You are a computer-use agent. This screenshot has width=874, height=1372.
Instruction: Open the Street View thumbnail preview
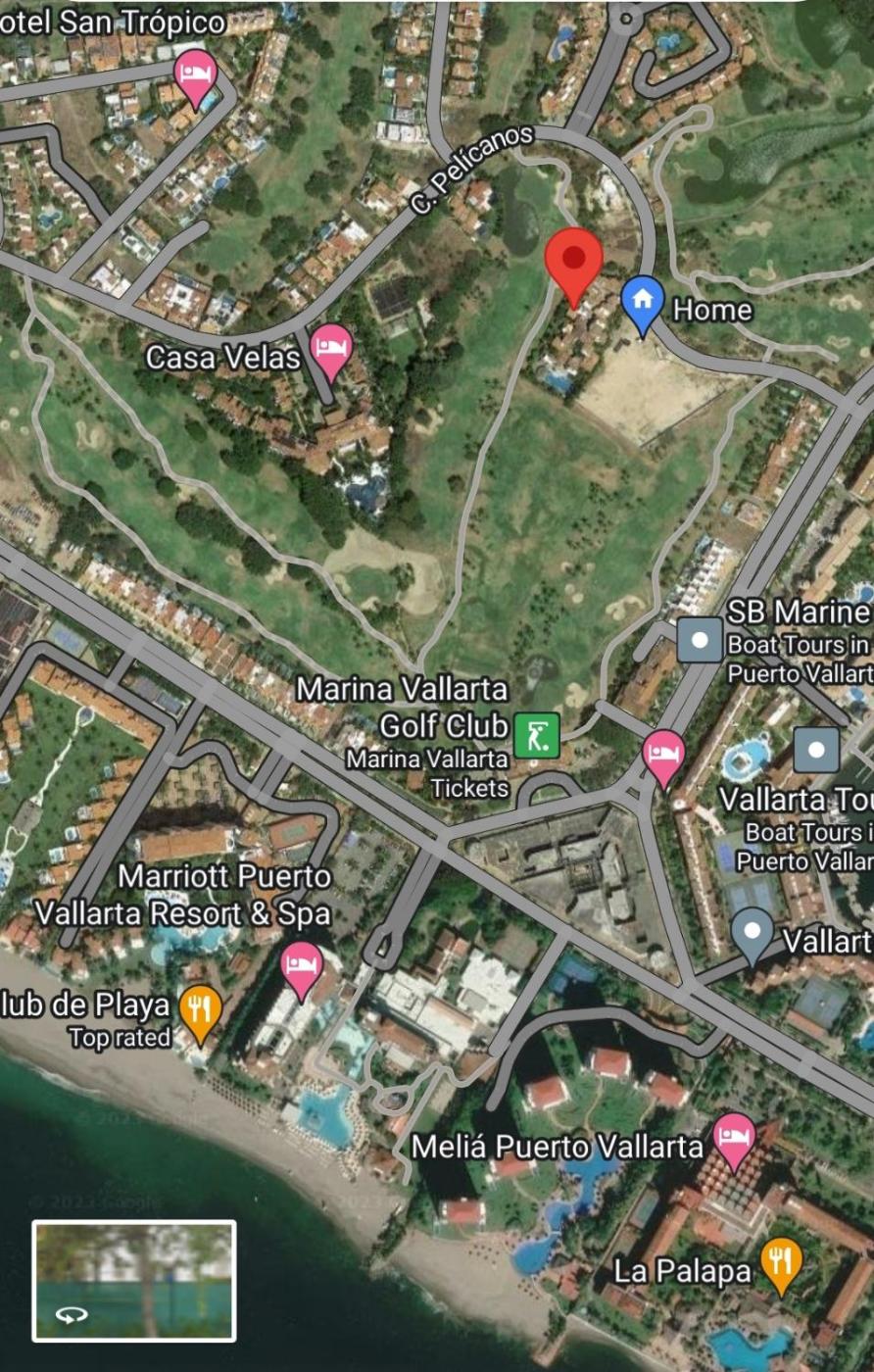pos(134,1279)
